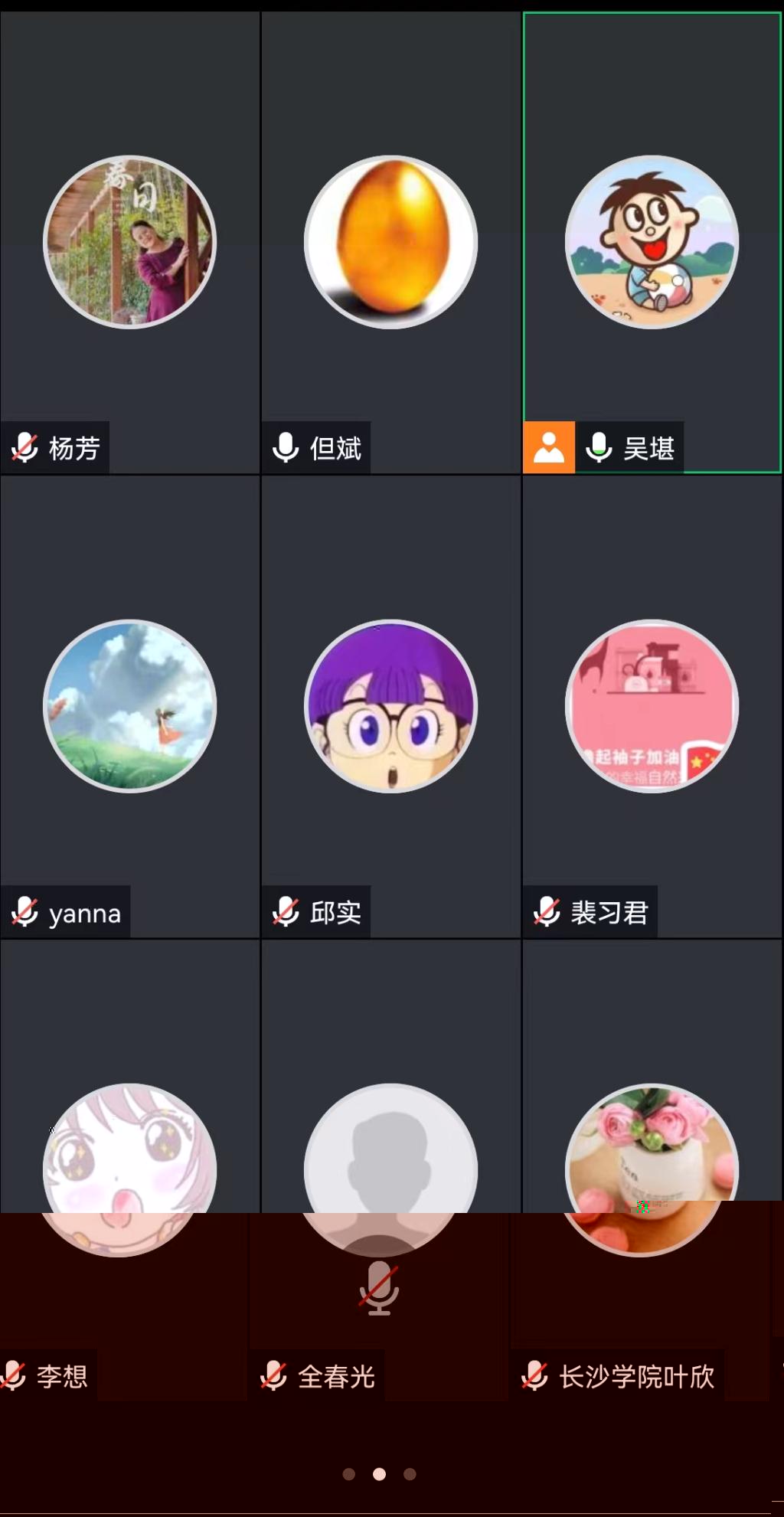Select 邱实's participant tile
Image resolution: width=784 pixels, height=1517 pixels.
(390, 705)
